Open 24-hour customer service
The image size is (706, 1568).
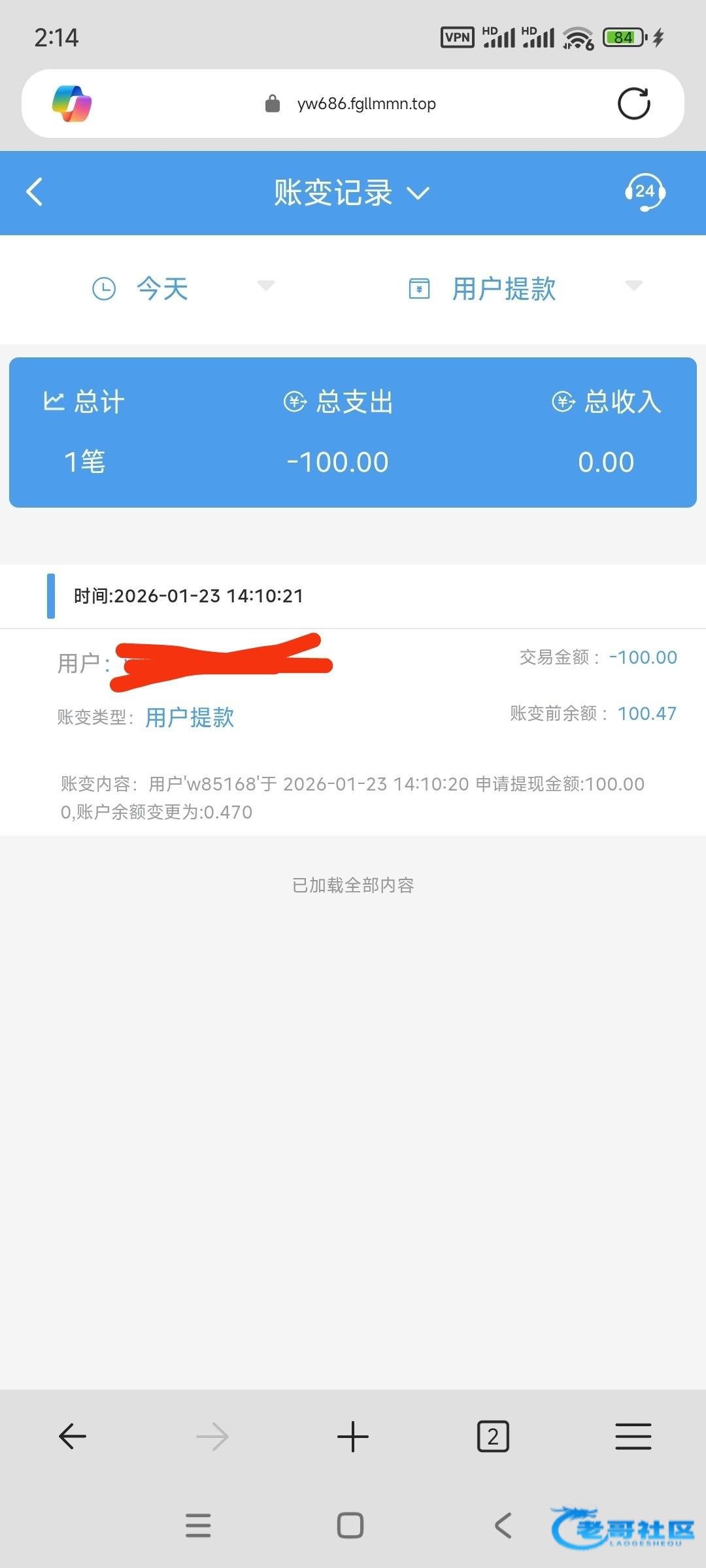(645, 192)
